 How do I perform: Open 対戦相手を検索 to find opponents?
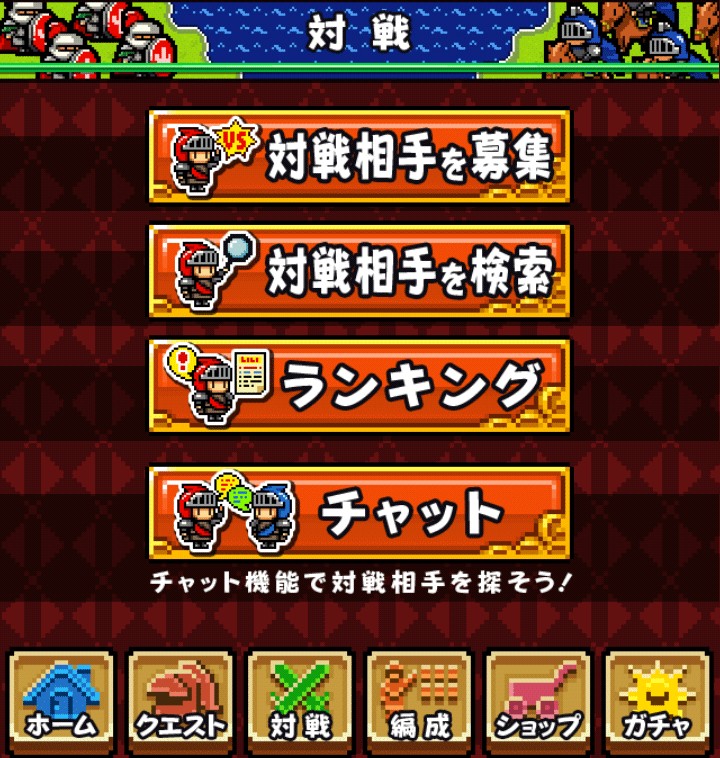coord(359,271)
